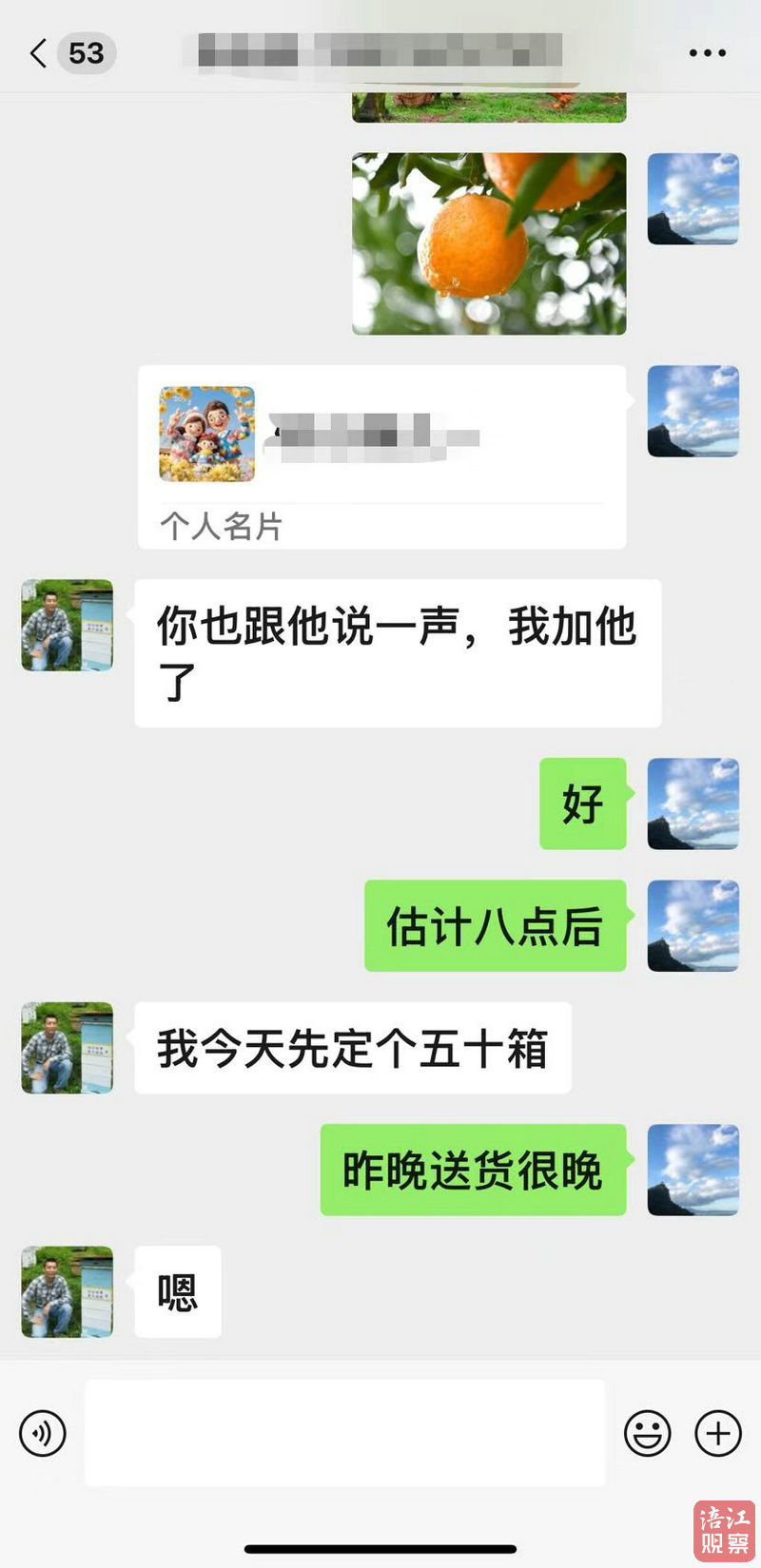Open my avatar beside 估计八点后
The width and height of the screenshot is (761, 1568).
click(x=693, y=925)
